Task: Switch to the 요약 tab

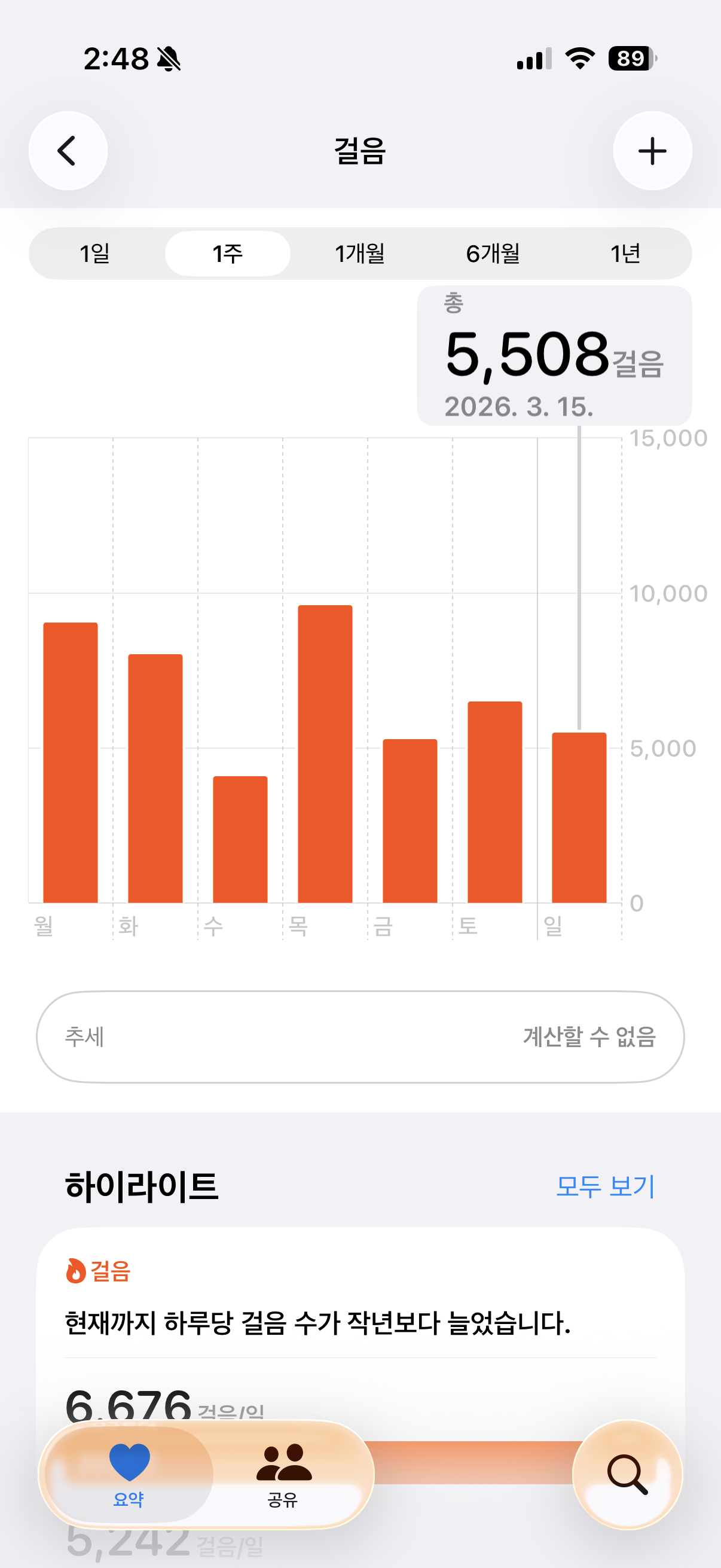Action: (x=129, y=1473)
